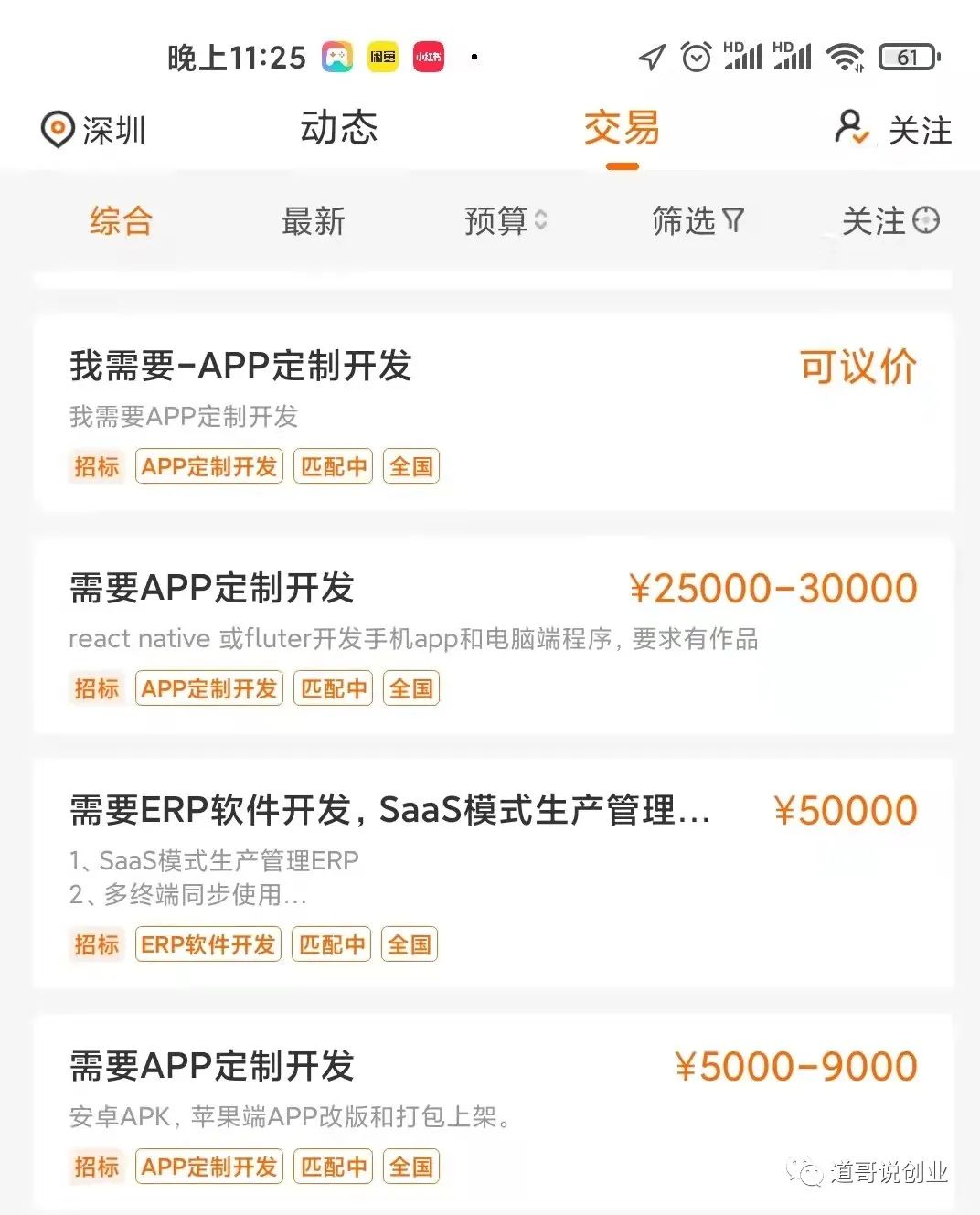Tap the follow person icon next to 关注

click(849, 129)
